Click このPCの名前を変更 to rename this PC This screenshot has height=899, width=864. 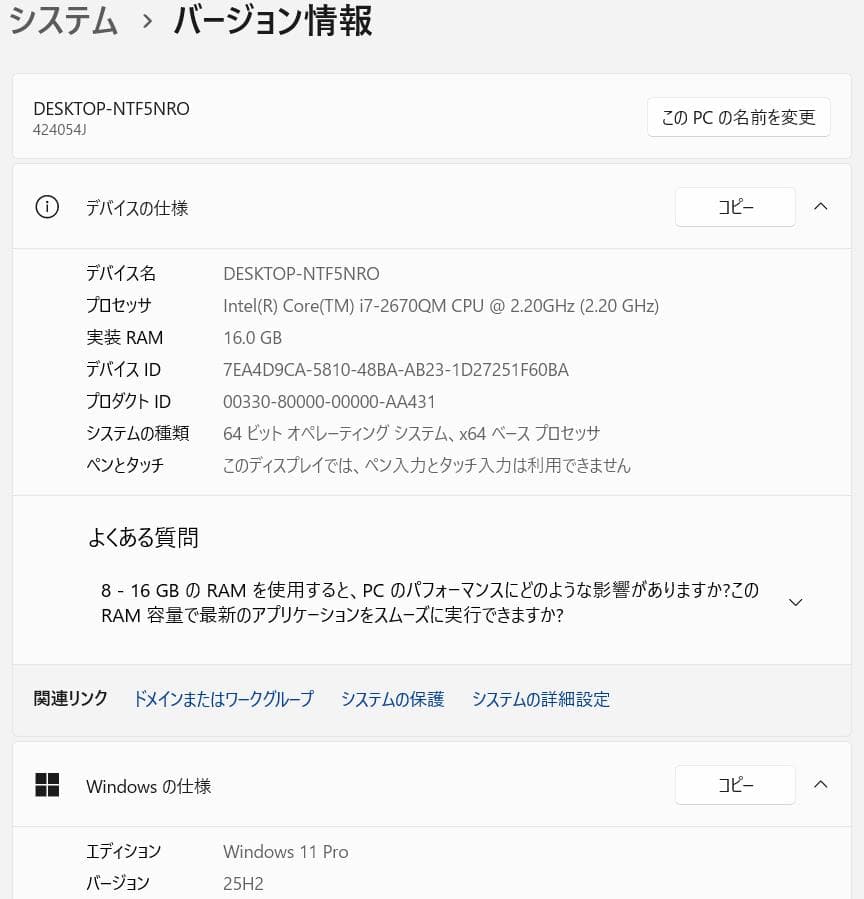tap(738, 117)
